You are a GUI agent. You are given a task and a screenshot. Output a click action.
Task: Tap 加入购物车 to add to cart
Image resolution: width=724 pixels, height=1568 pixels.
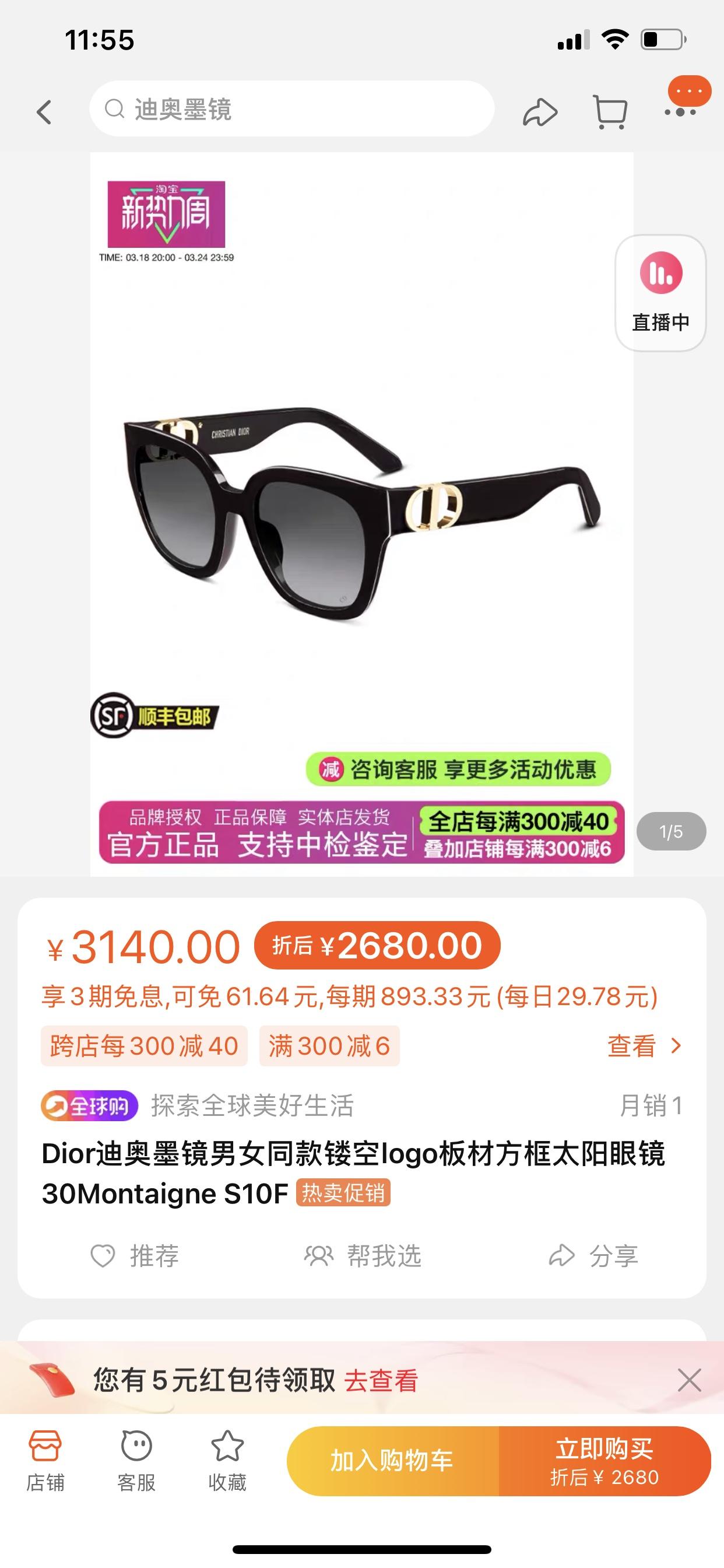[x=392, y=1461]
